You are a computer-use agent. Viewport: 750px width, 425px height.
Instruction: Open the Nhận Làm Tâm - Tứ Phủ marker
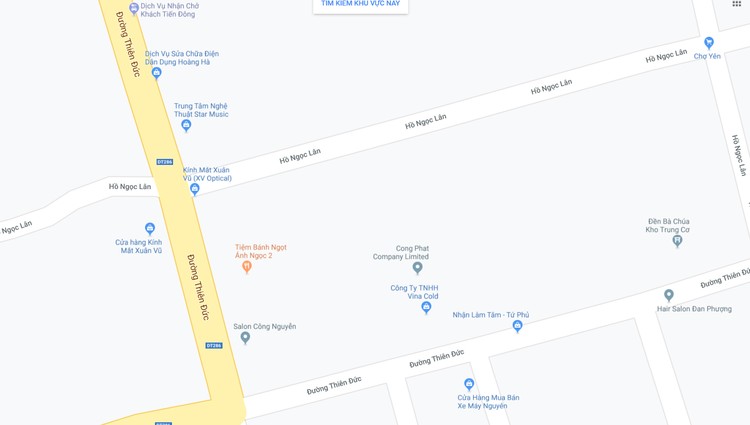point(517,326)
